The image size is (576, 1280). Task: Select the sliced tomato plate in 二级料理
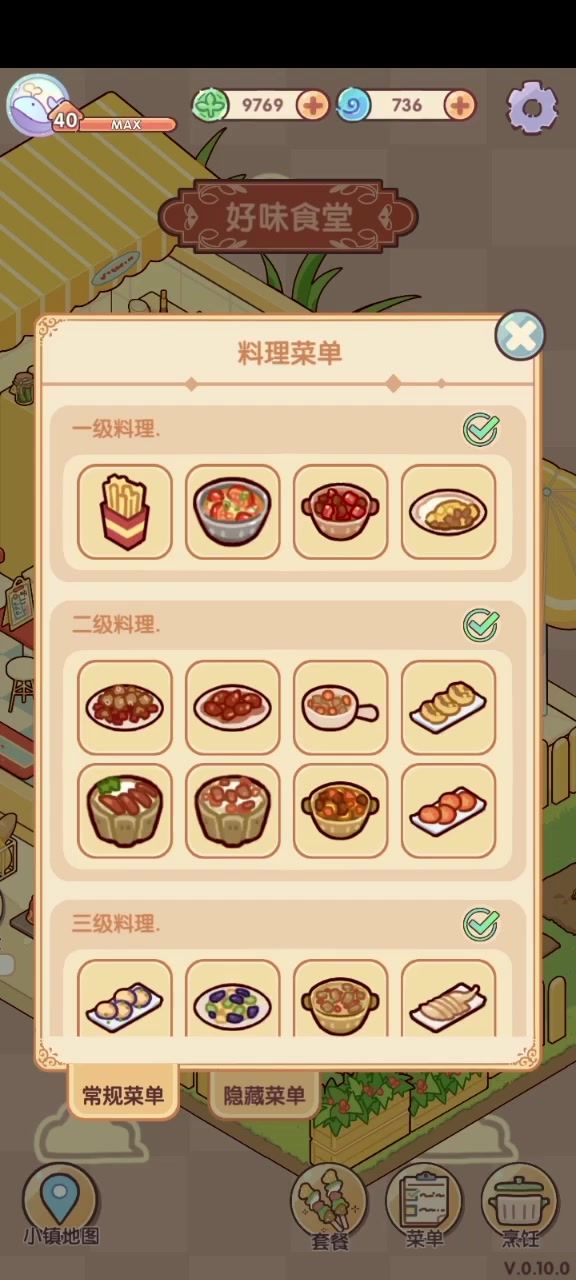point(448,811)
